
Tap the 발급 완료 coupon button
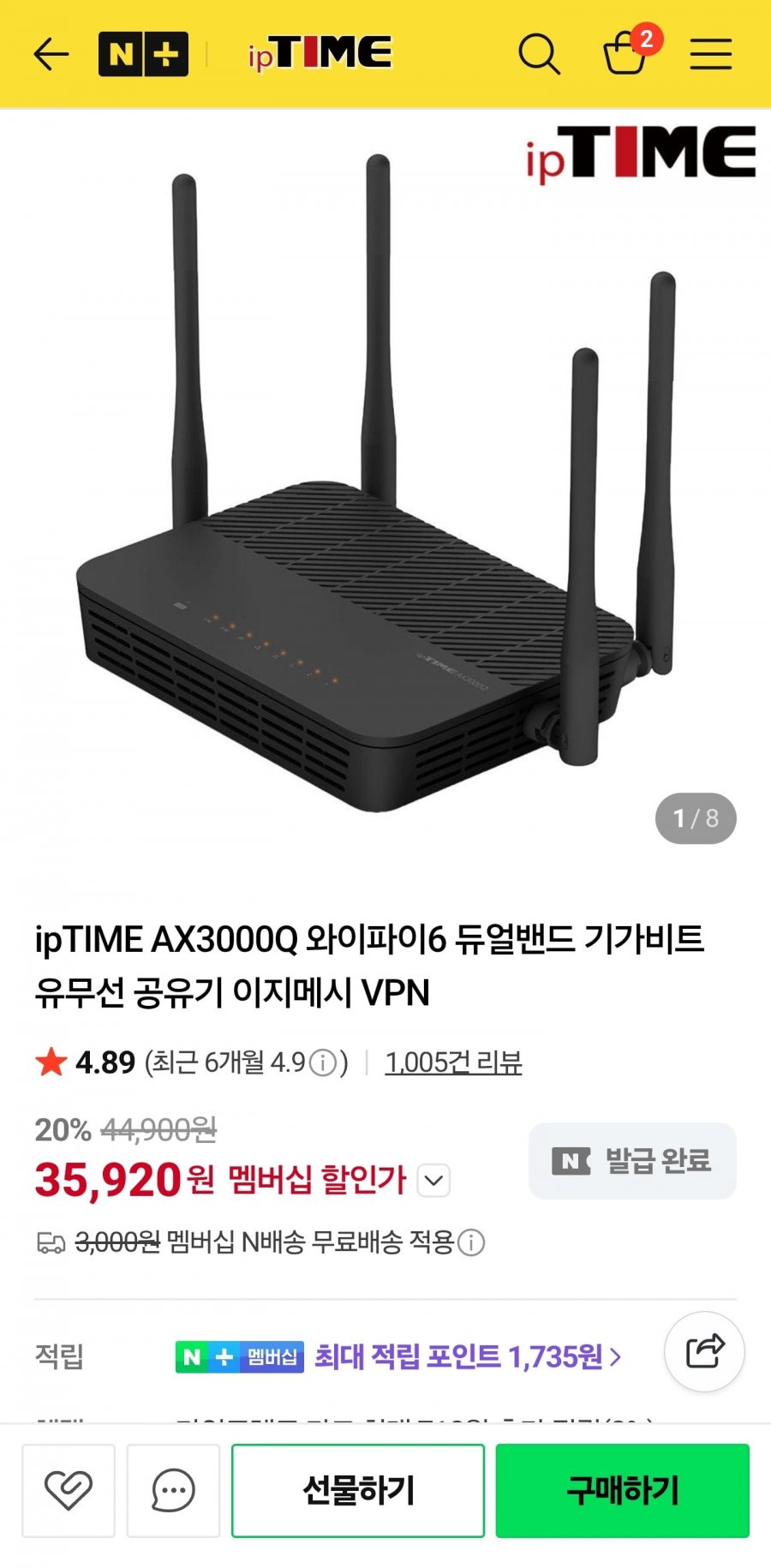[632, 1161]
